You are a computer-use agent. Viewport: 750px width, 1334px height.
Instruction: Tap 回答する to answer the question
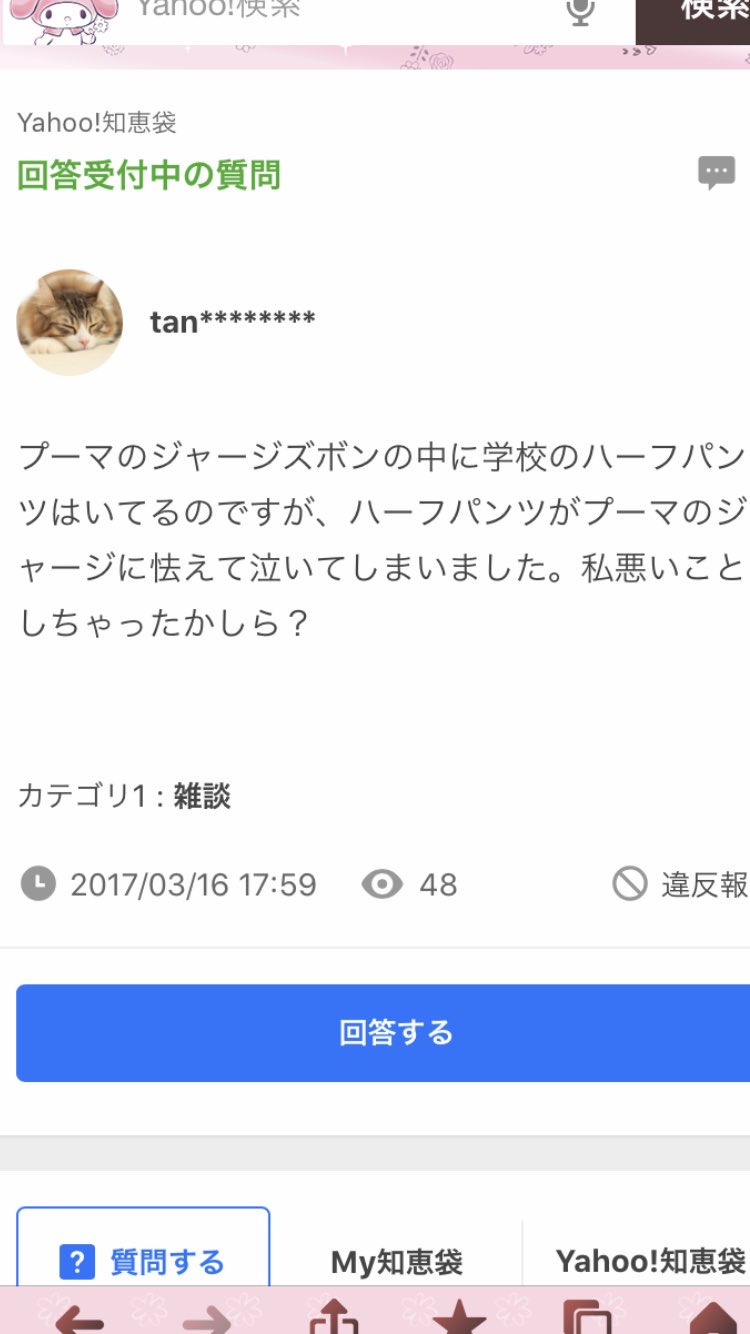pyautogui.click(x=395, y=1032)
